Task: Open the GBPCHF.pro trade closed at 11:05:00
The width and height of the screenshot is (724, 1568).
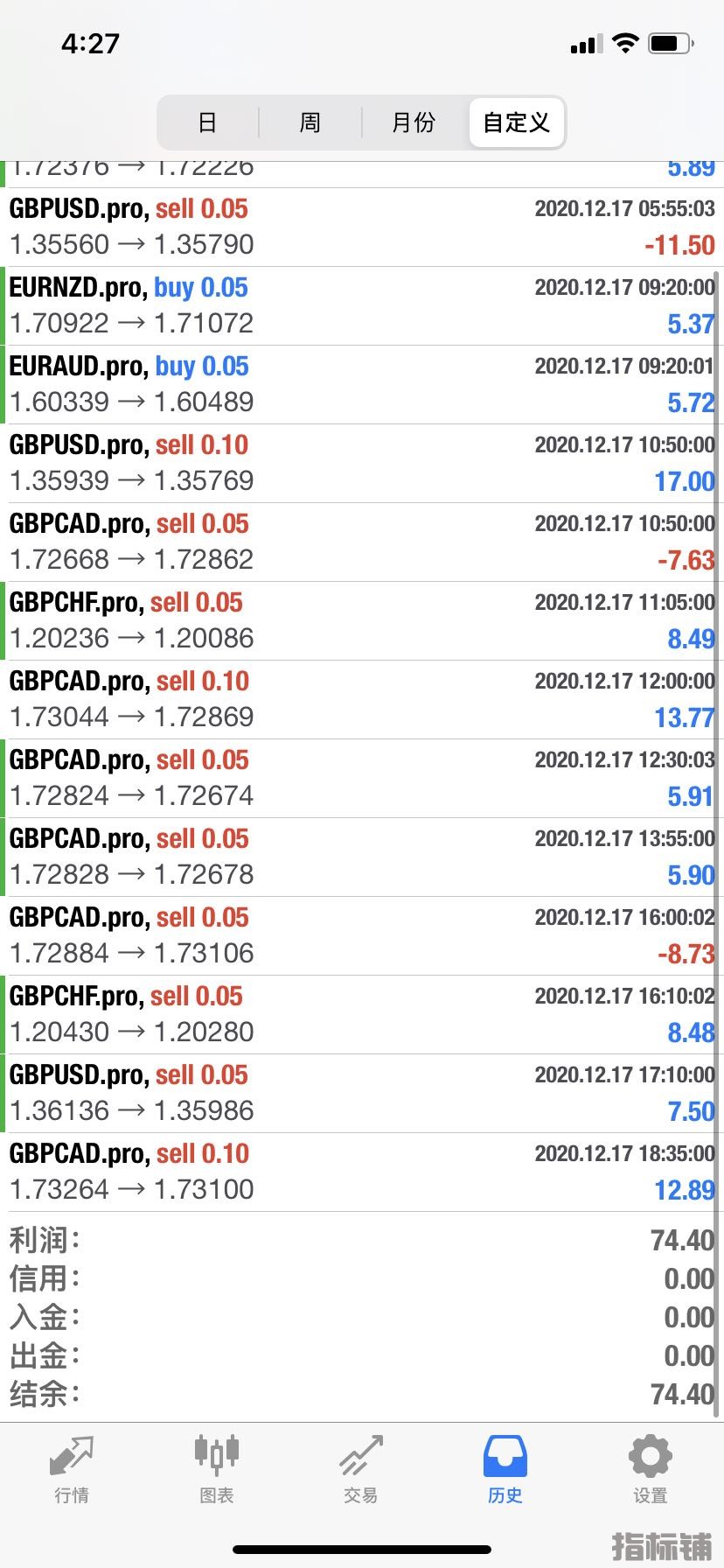Action: (x=362, y=620)
